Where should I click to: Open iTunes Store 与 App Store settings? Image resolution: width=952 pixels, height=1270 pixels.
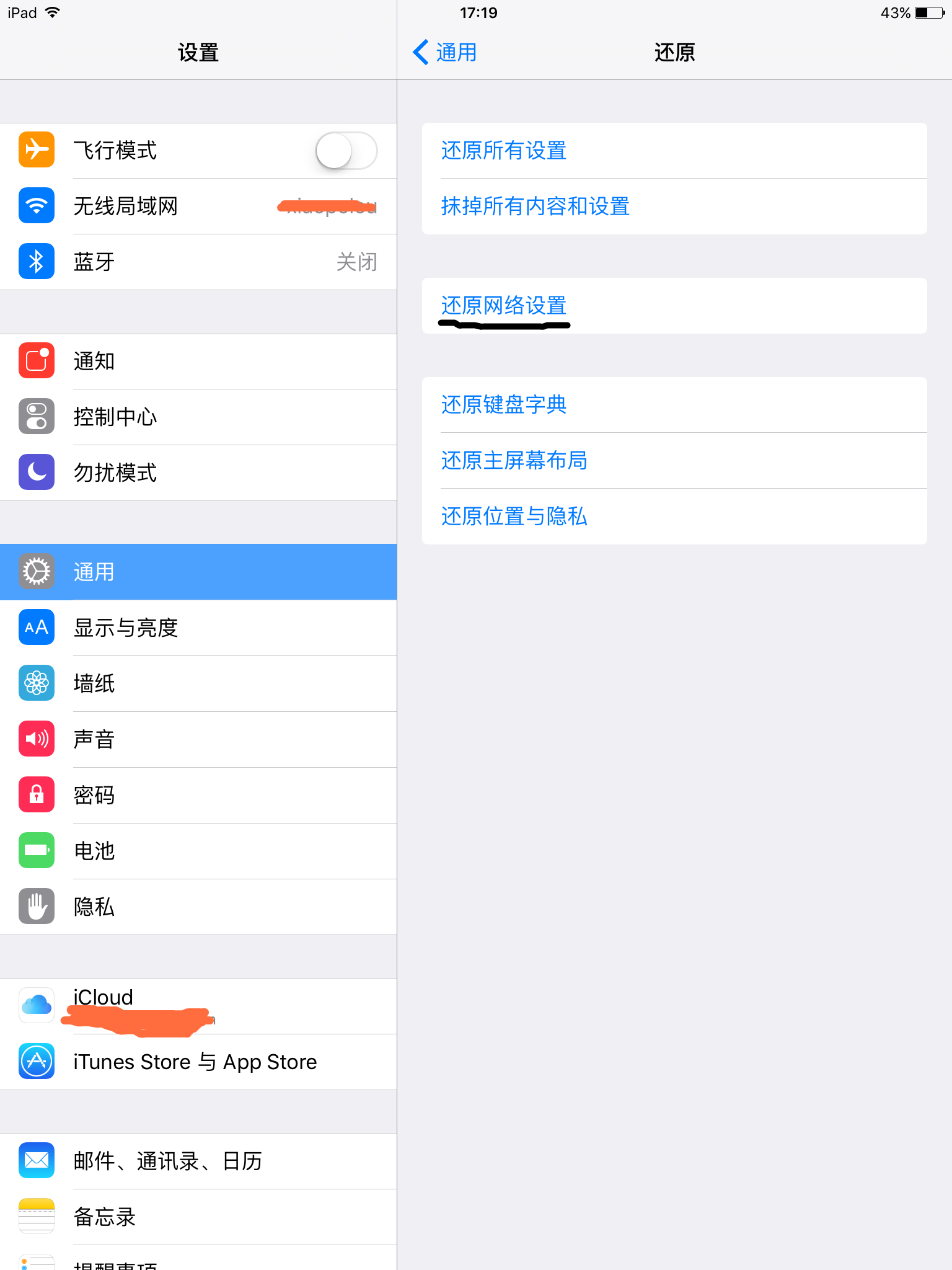(x=198, y=1062)
